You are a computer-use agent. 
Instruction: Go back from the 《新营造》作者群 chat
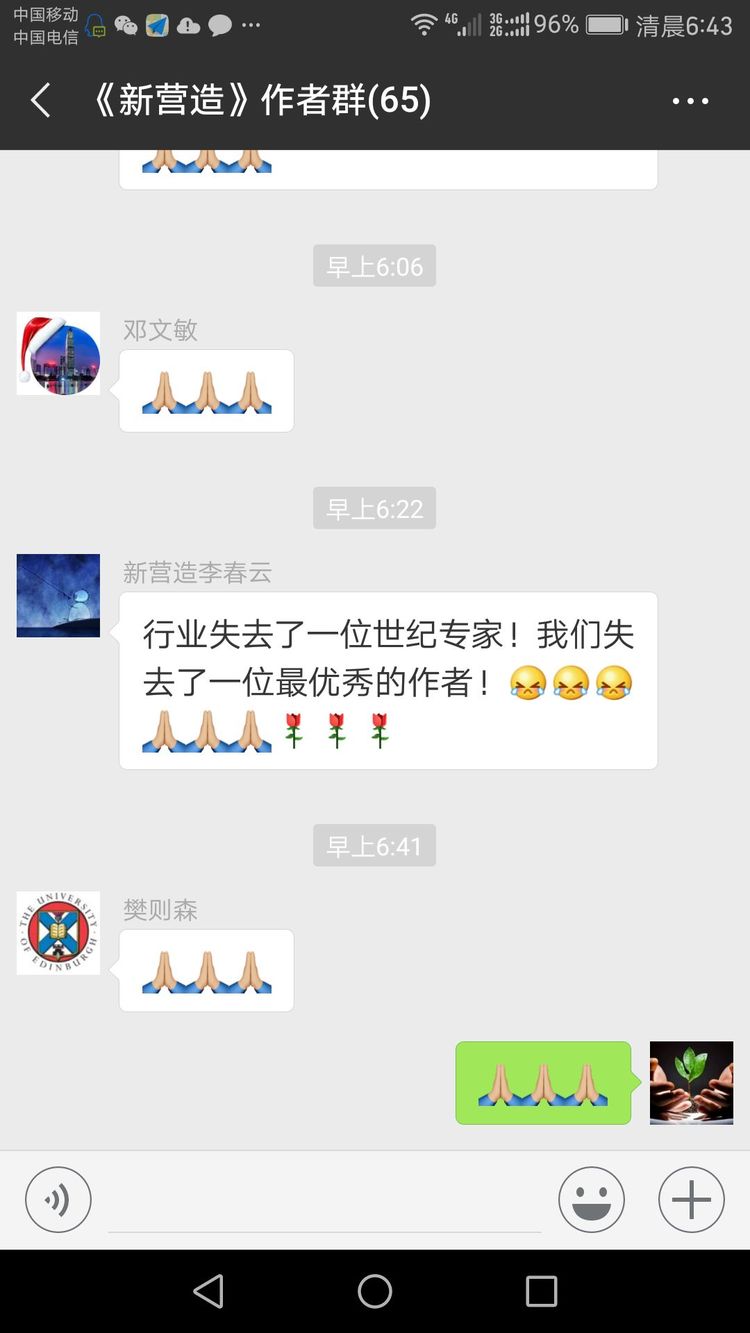click(x=41, y=101)
